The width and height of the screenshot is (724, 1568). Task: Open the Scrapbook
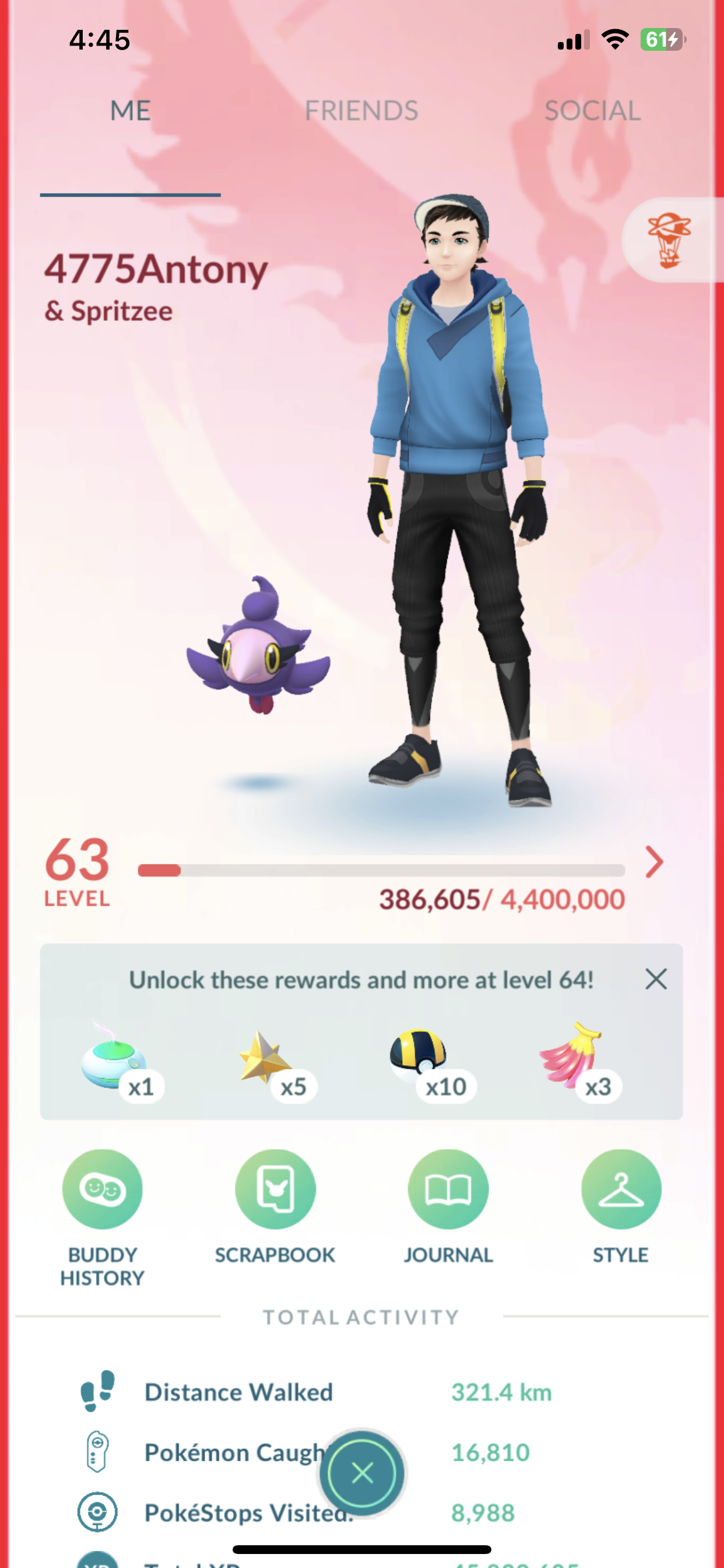pyautogui.click(x=275, y=1189)
